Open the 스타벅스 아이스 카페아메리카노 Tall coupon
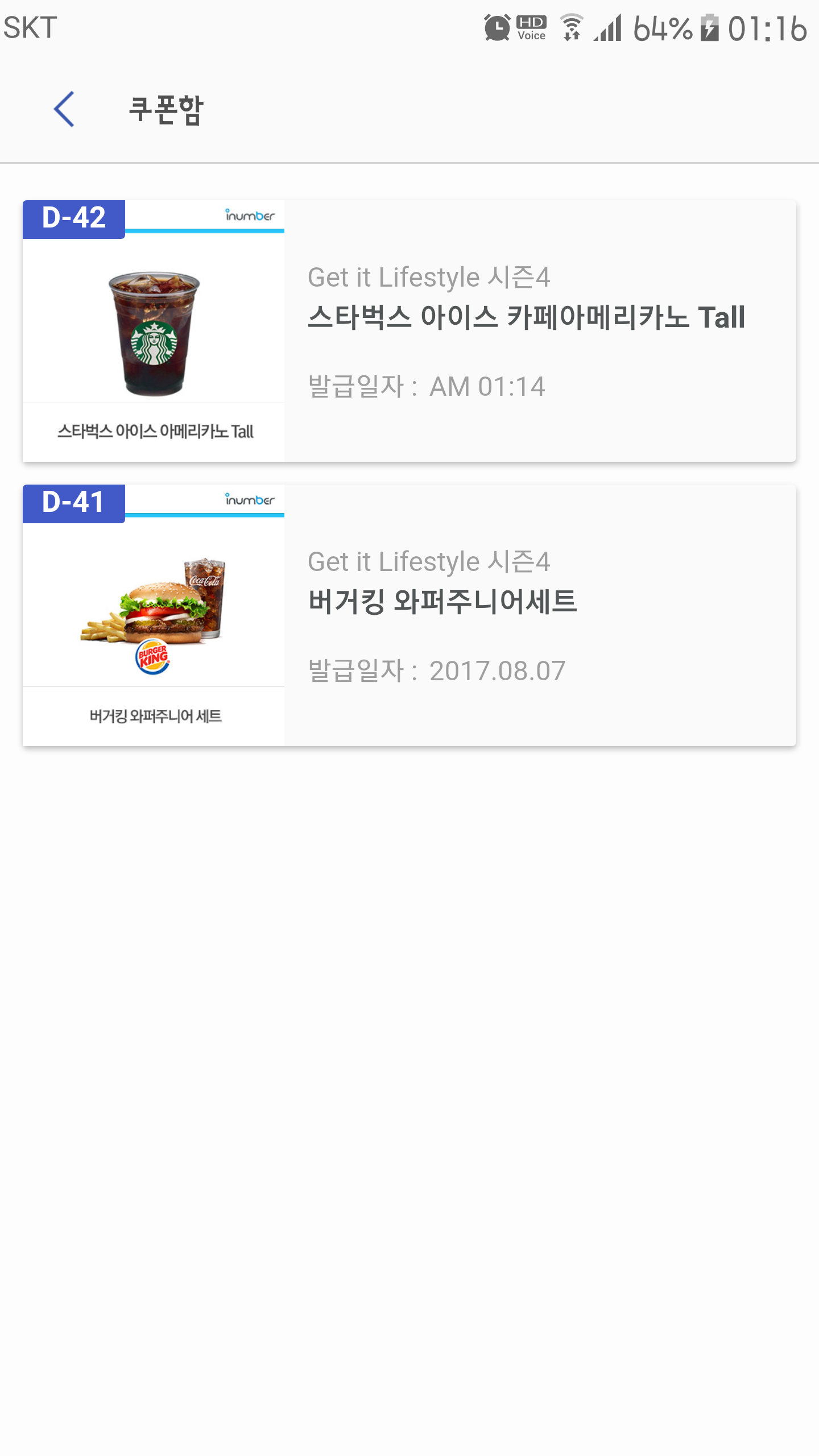The height and width of the screenshot is (1456, 819). pyautogui.click(x=409, y=331)
